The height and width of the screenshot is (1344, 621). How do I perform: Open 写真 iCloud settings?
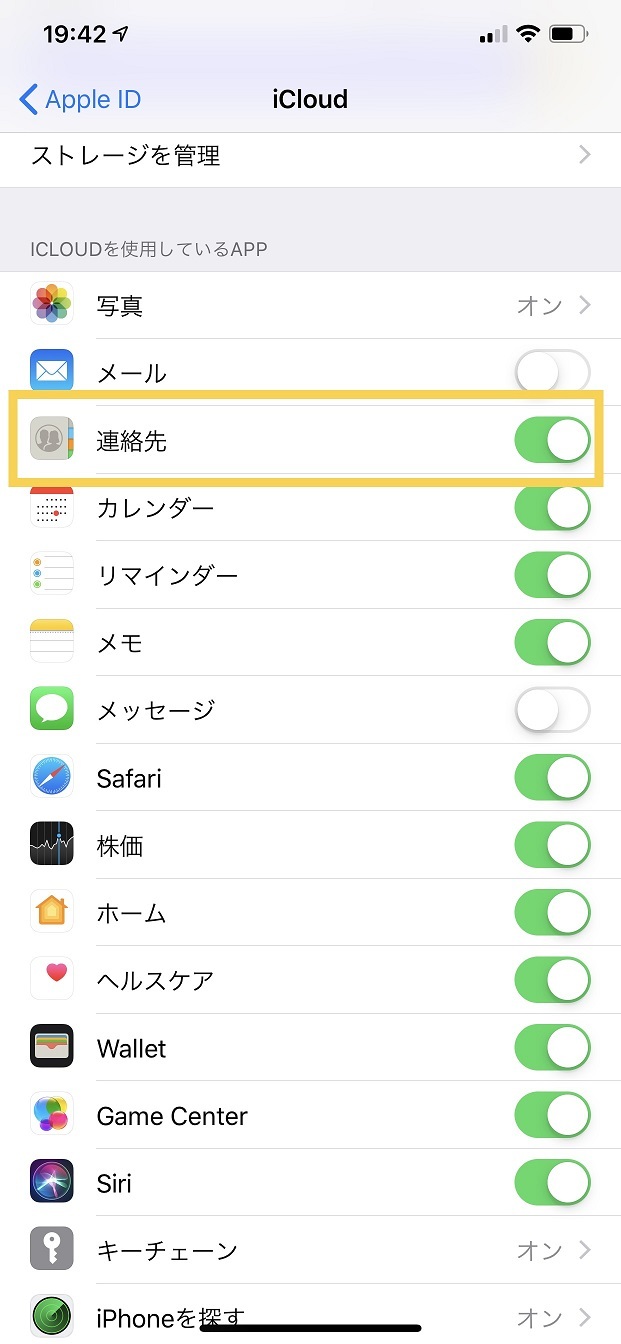[310, 305]
